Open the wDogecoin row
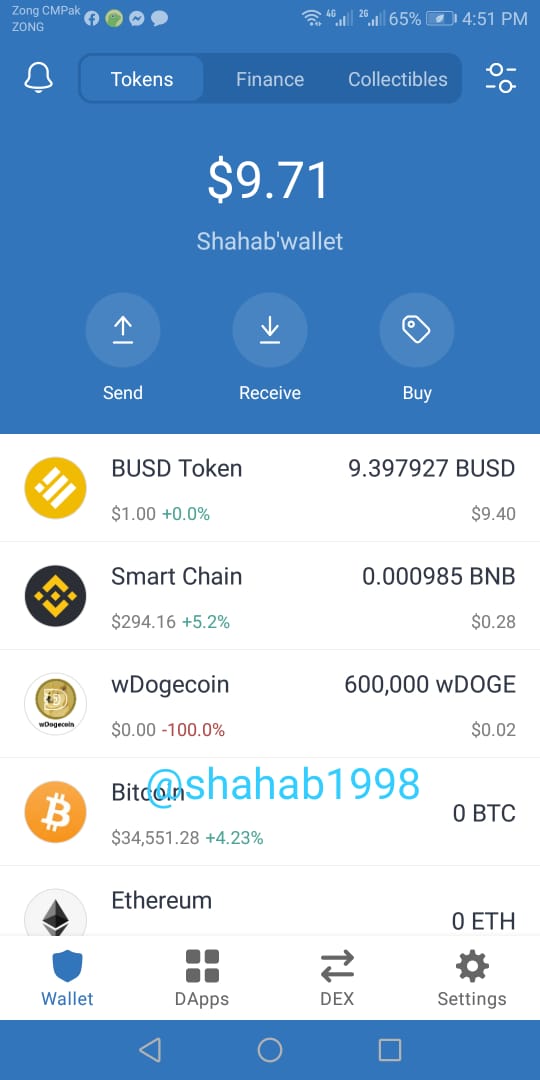Image resolution: width=540 pixels, height=1080 pixels. click(270, 704)
